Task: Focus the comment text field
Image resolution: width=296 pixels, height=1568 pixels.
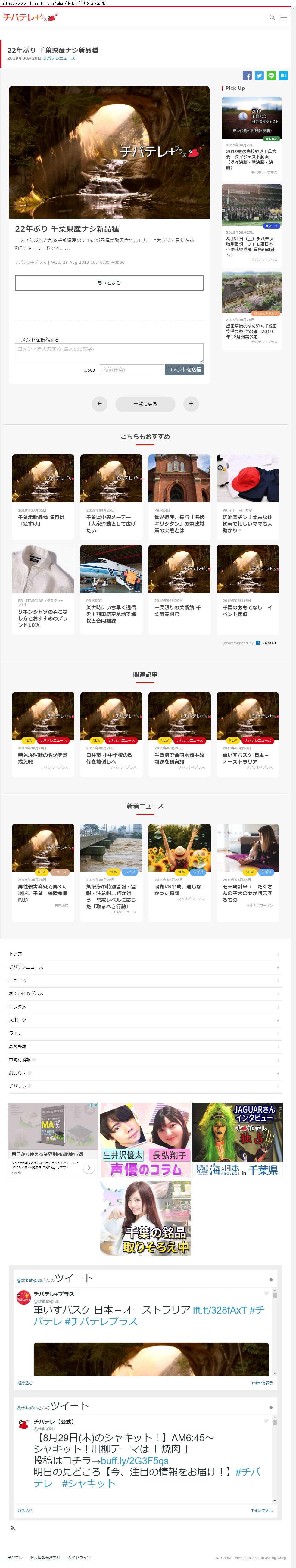Action: point(109,353)
